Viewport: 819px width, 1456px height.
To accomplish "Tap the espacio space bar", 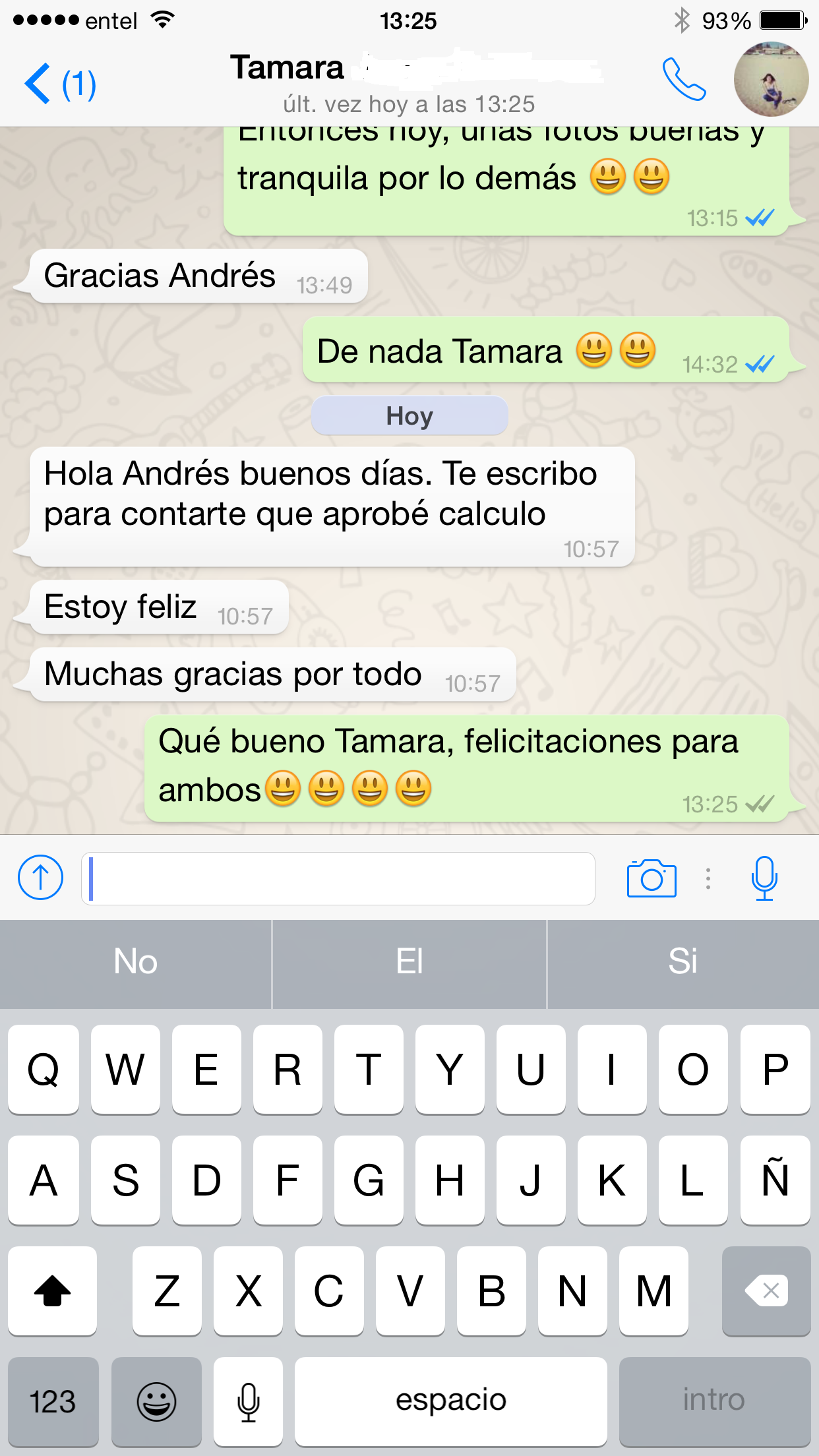I will [x=450, y=1401].
